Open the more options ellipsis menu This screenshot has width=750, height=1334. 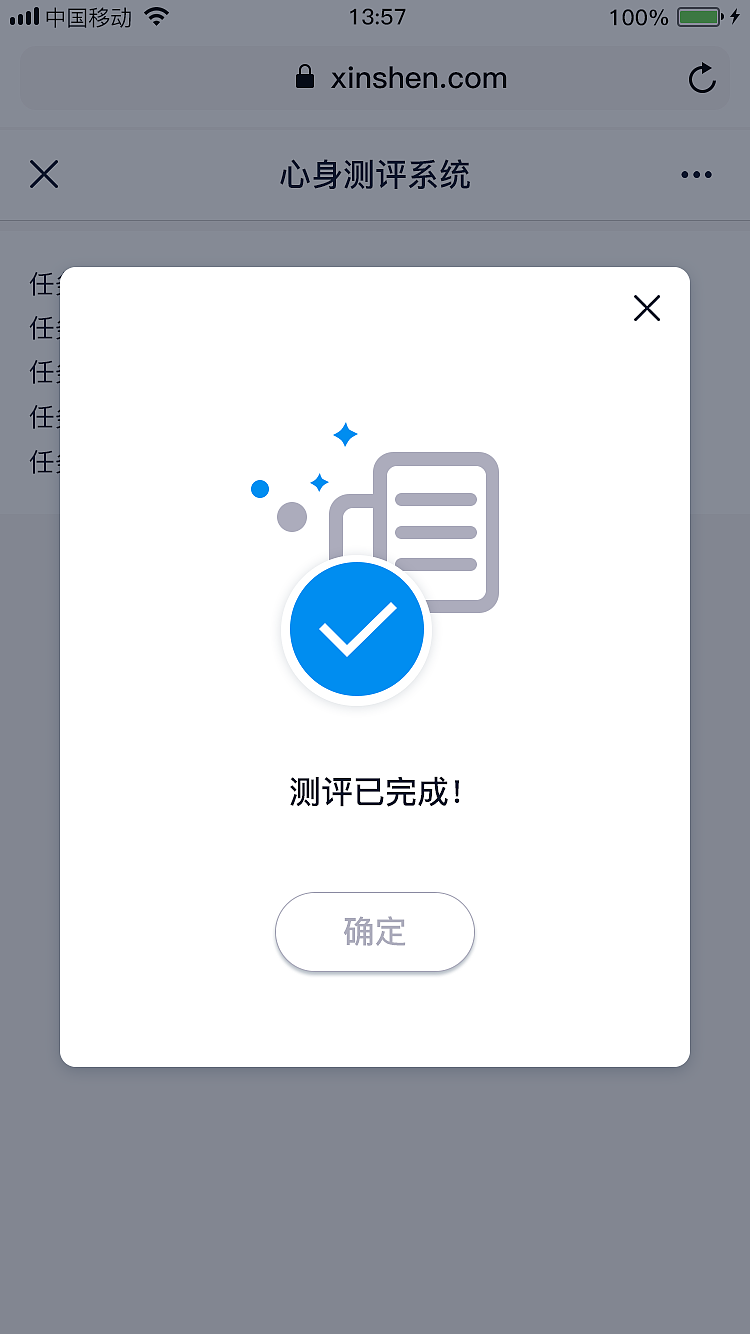[695, 174]
